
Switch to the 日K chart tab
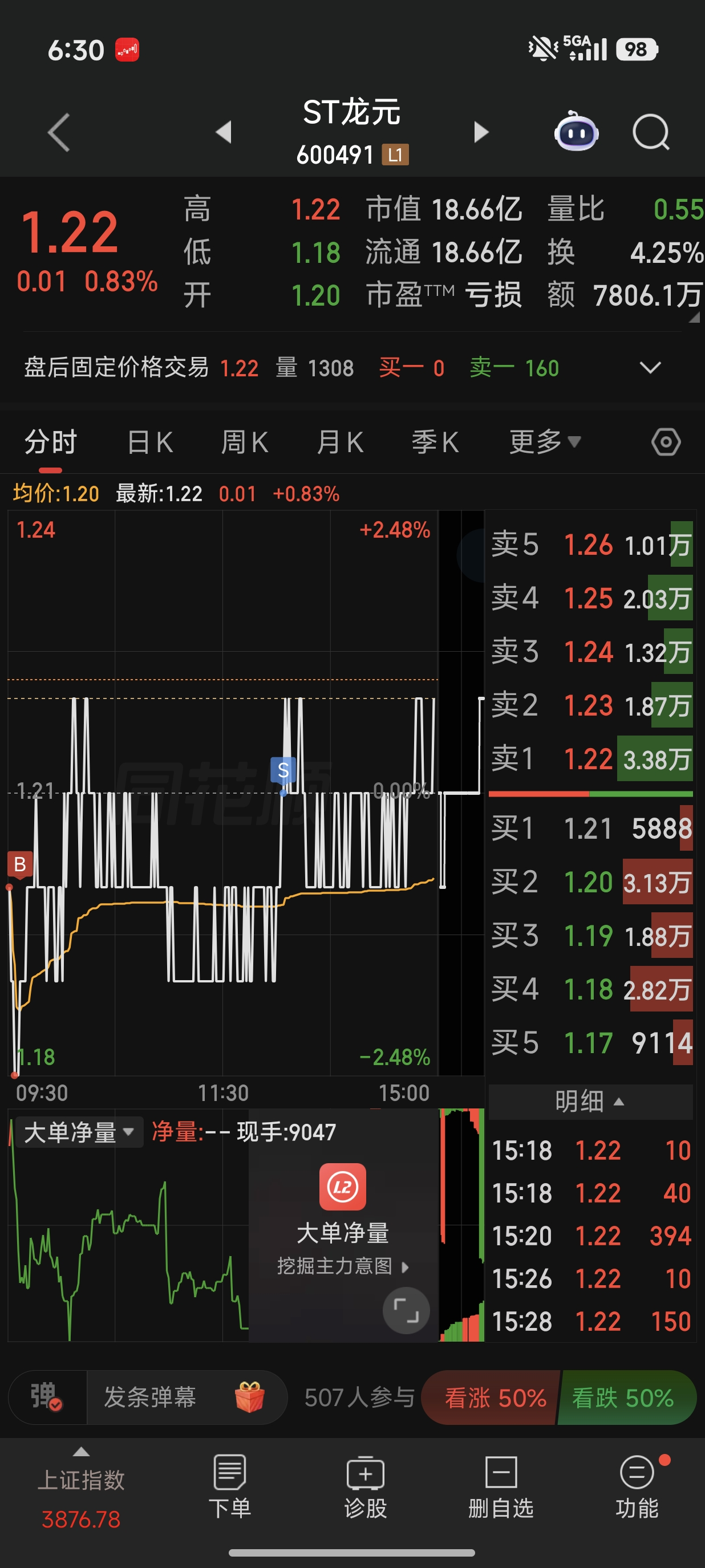(151, 442)
